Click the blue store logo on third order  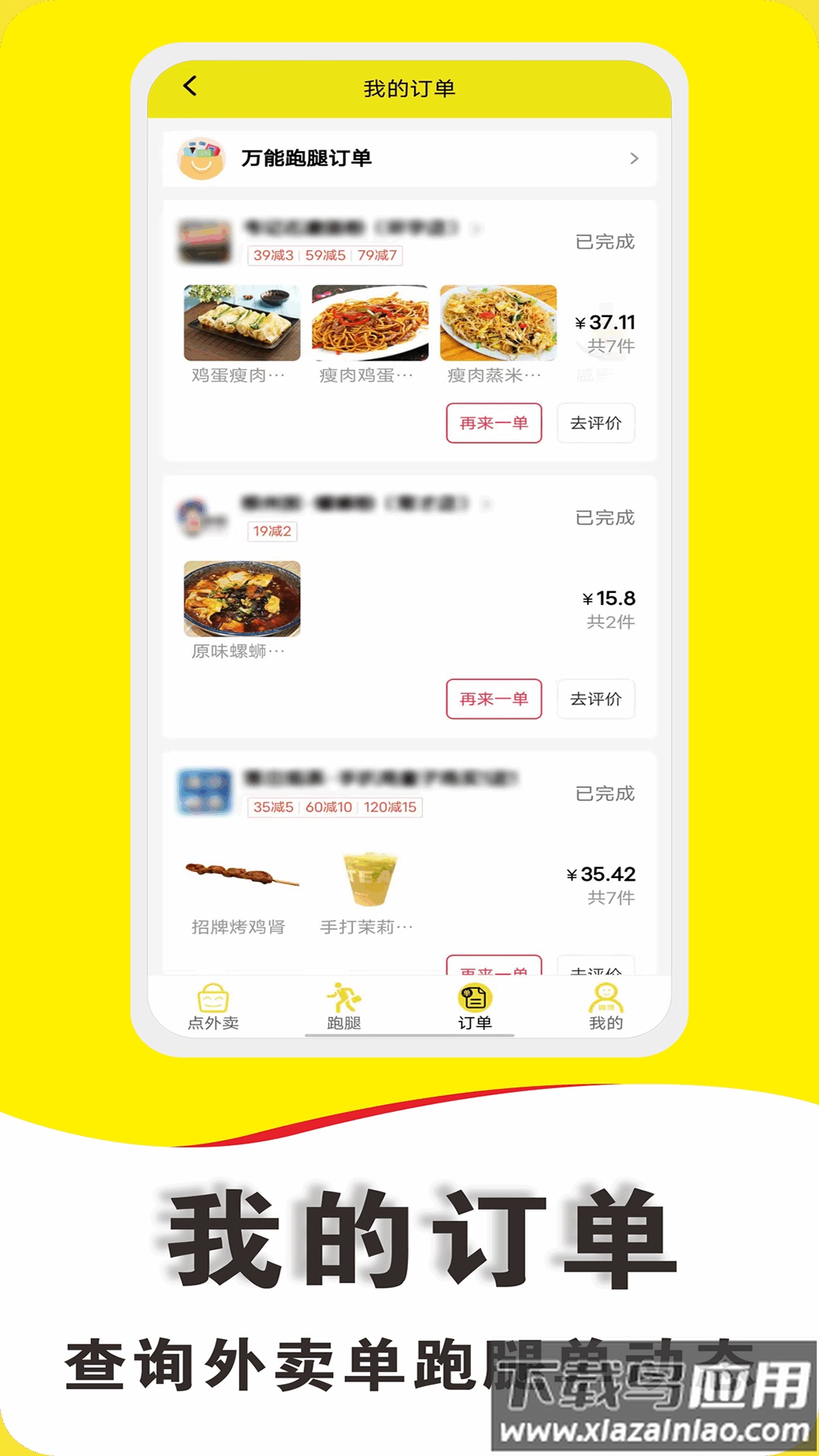tap(202, 790)
